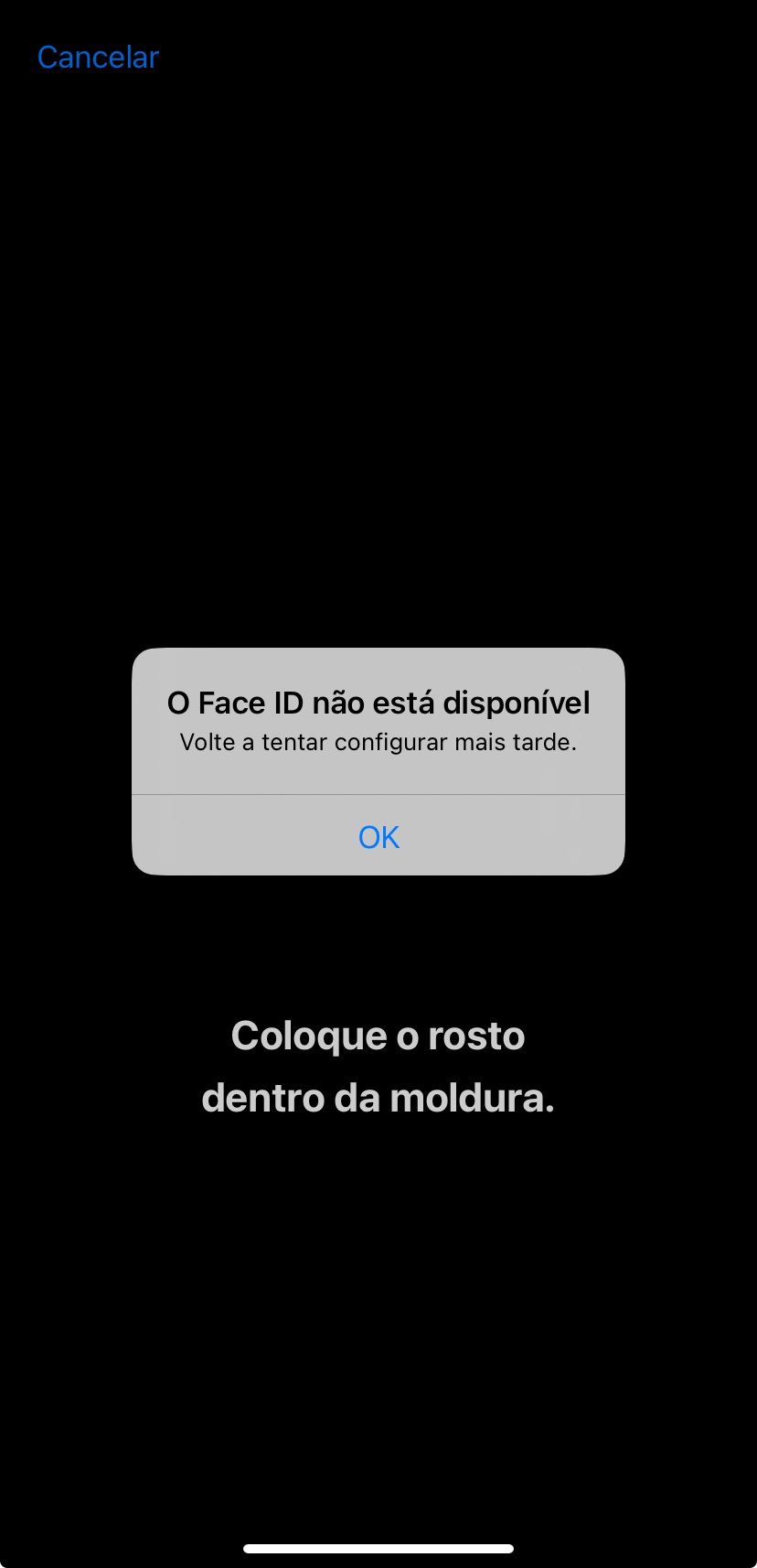Cancel the Face ID setup

tap(98, 58)
